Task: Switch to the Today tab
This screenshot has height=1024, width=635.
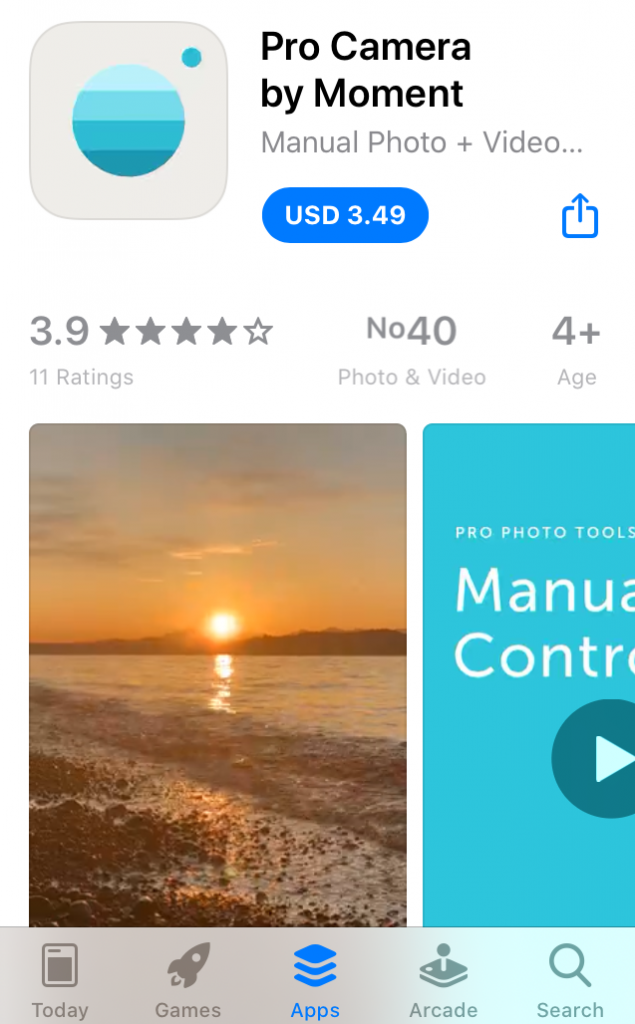Action: (60, 980)
